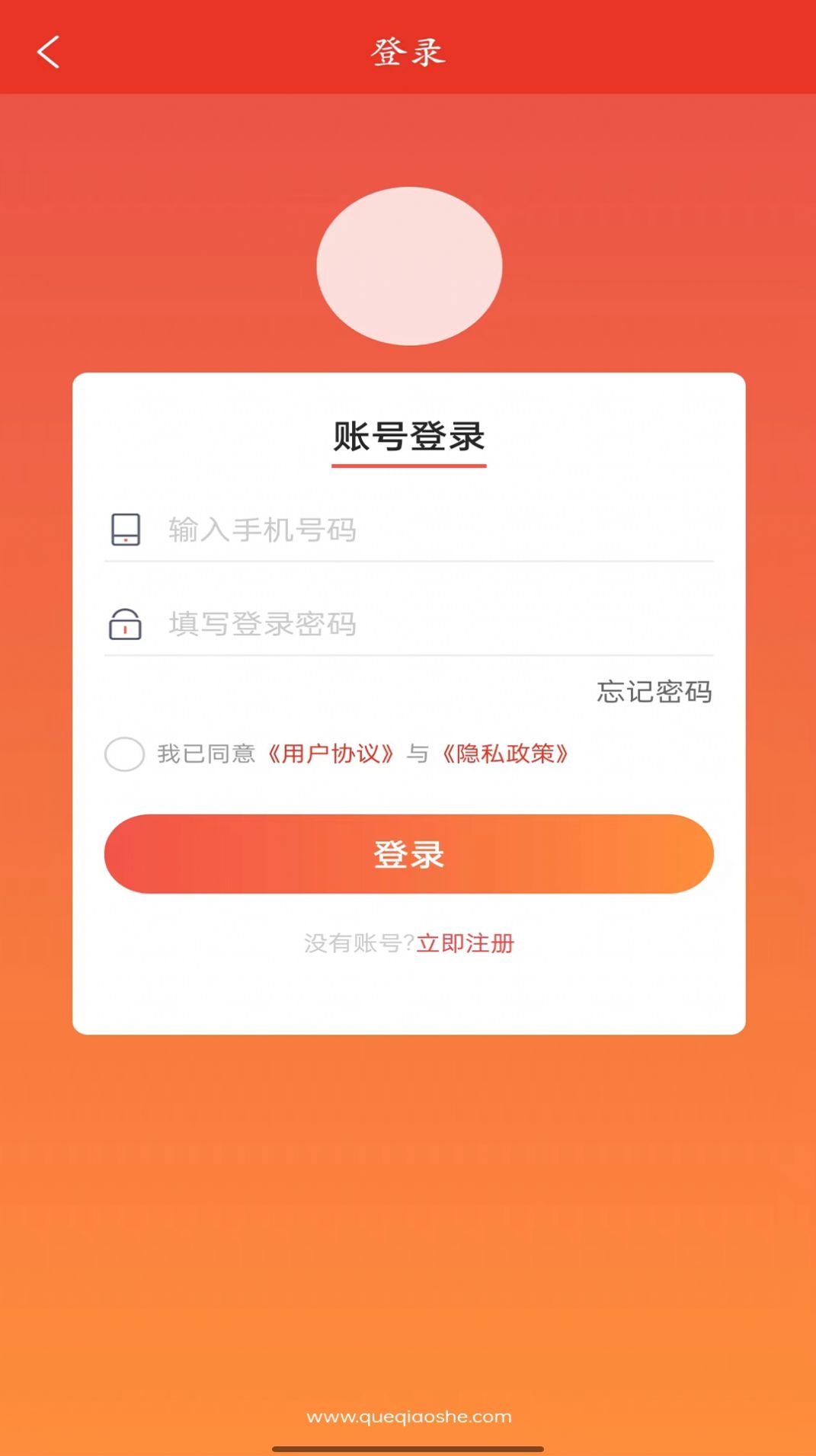Click the 登录 title in the top bar
This screenshot has width=816, height=1456.
pyautogui.click(x=409, y=52)
